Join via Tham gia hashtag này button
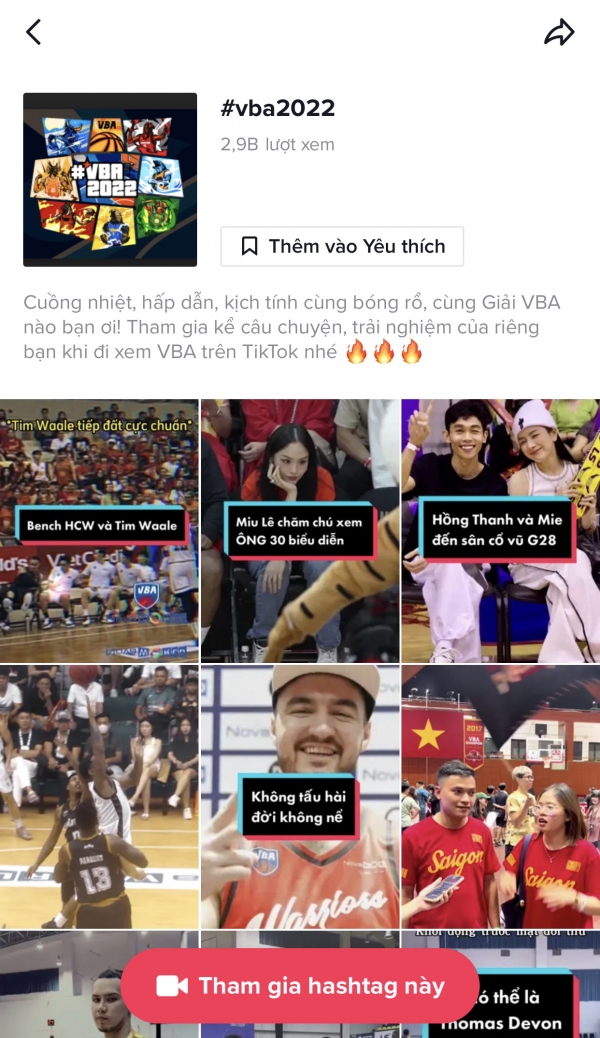 click(x=300, y=986)
